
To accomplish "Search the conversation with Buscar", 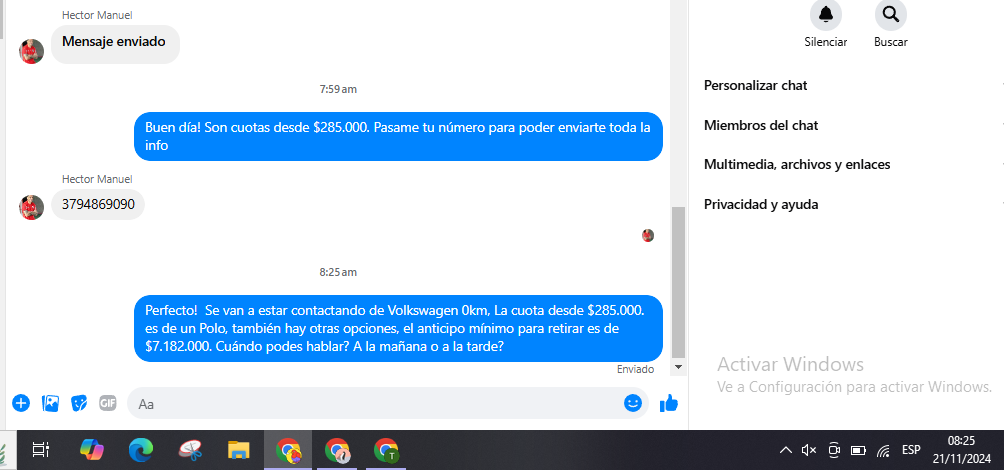I will [x=890, y=15].
